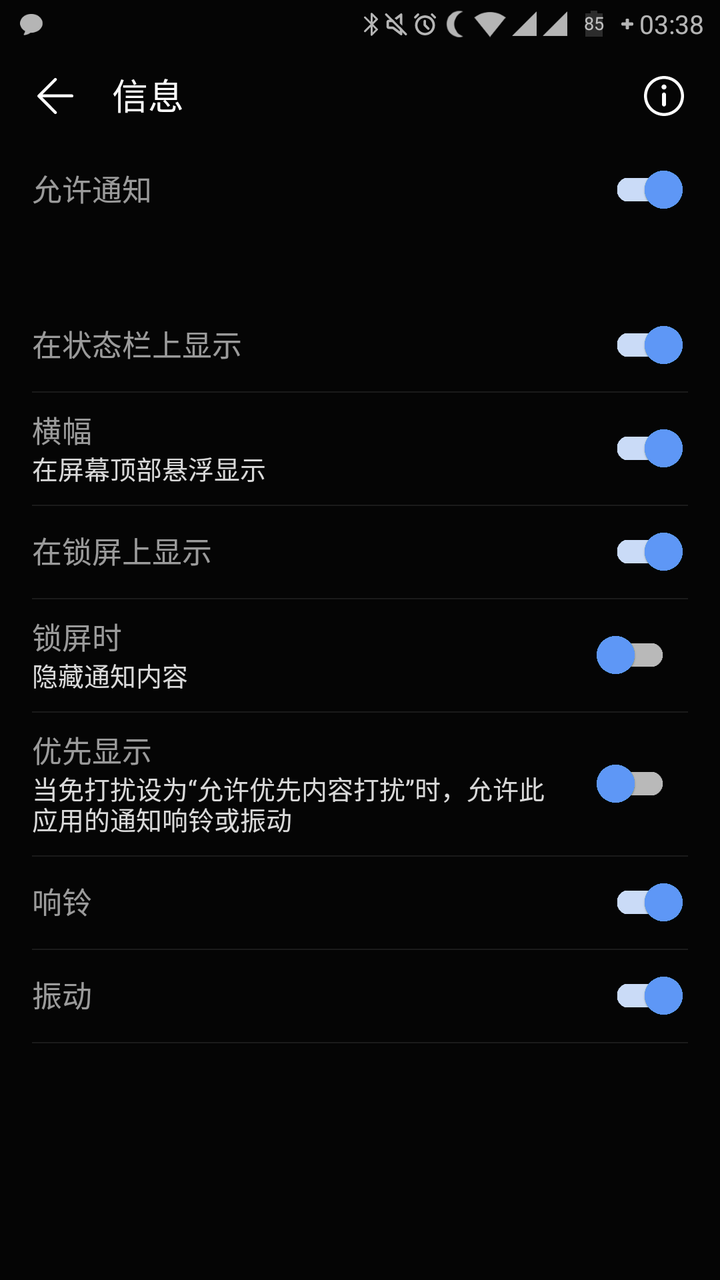Viewport: 720px width, 1280px height.
Task: Turn on the 优先显示 switch
Action: coord(630,784)
